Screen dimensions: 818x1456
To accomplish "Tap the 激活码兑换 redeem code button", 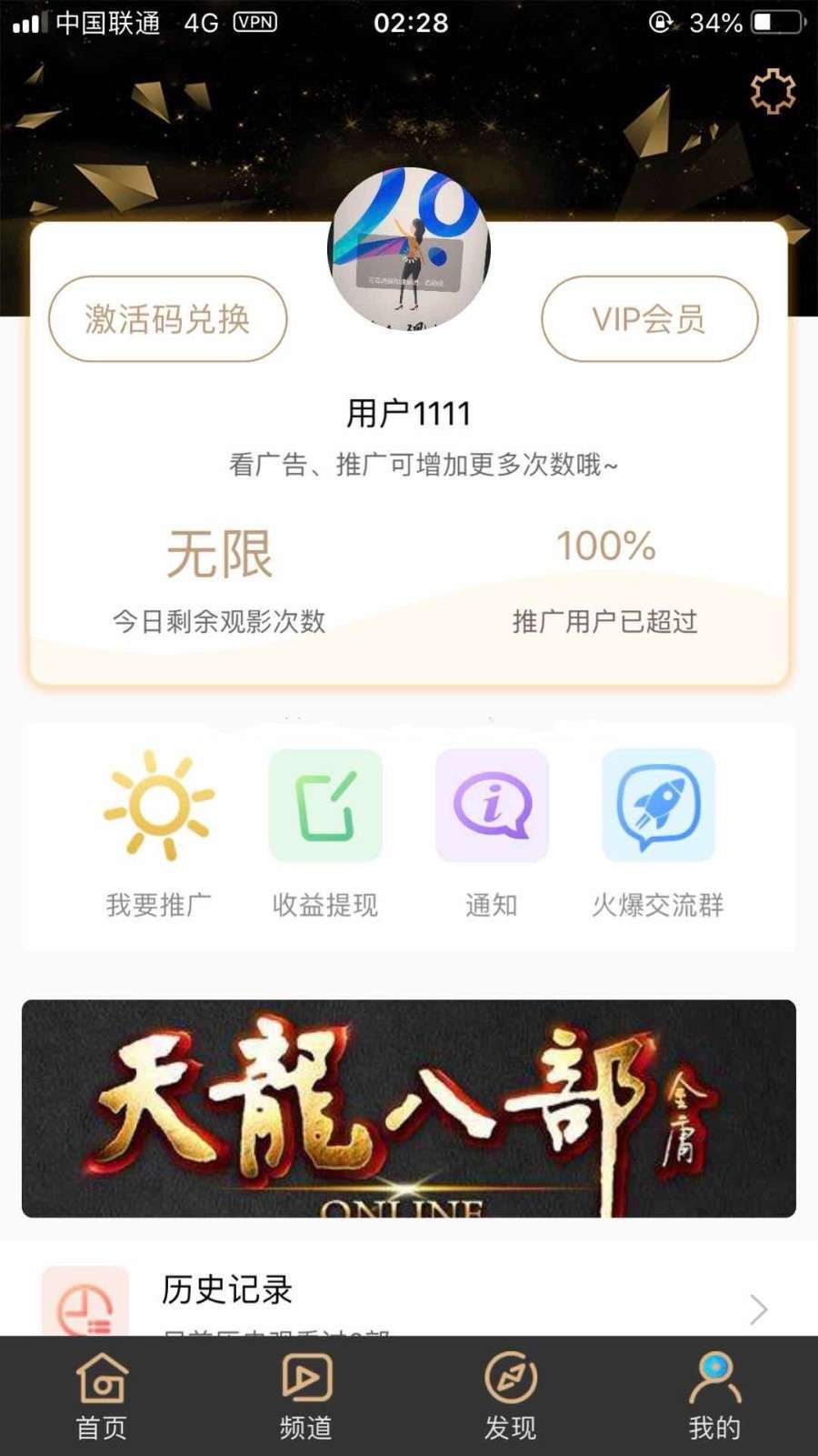I will (167, 320).
